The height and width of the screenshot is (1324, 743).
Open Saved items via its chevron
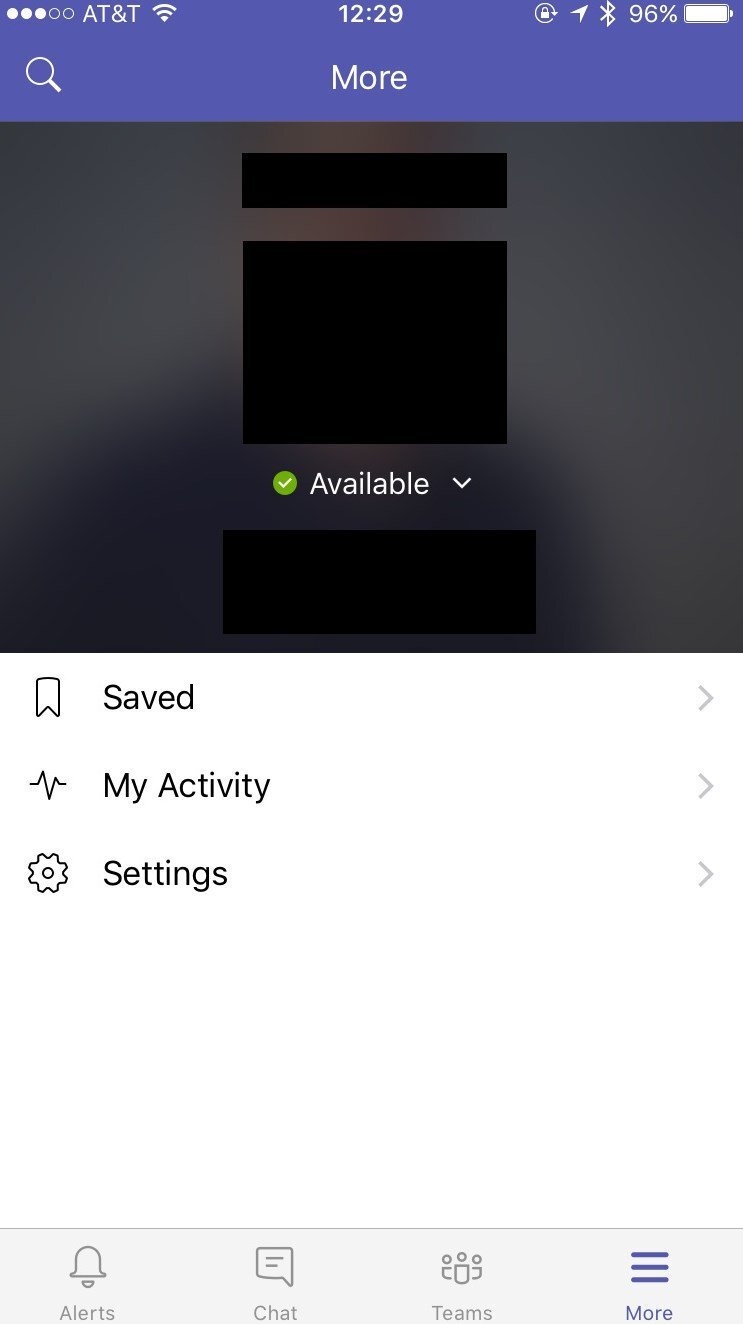(705, 697)
